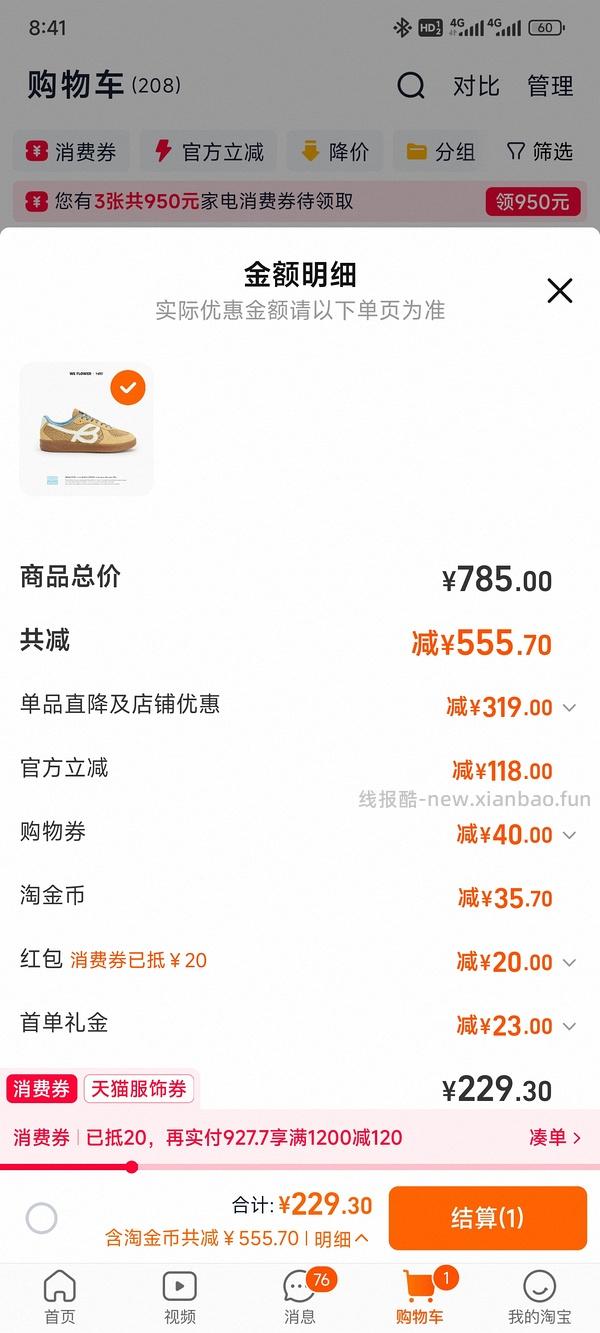This screenshot has height=1333, width=600.
Task: Claim the 领950元 coupon
Action: tap(533, 202)
